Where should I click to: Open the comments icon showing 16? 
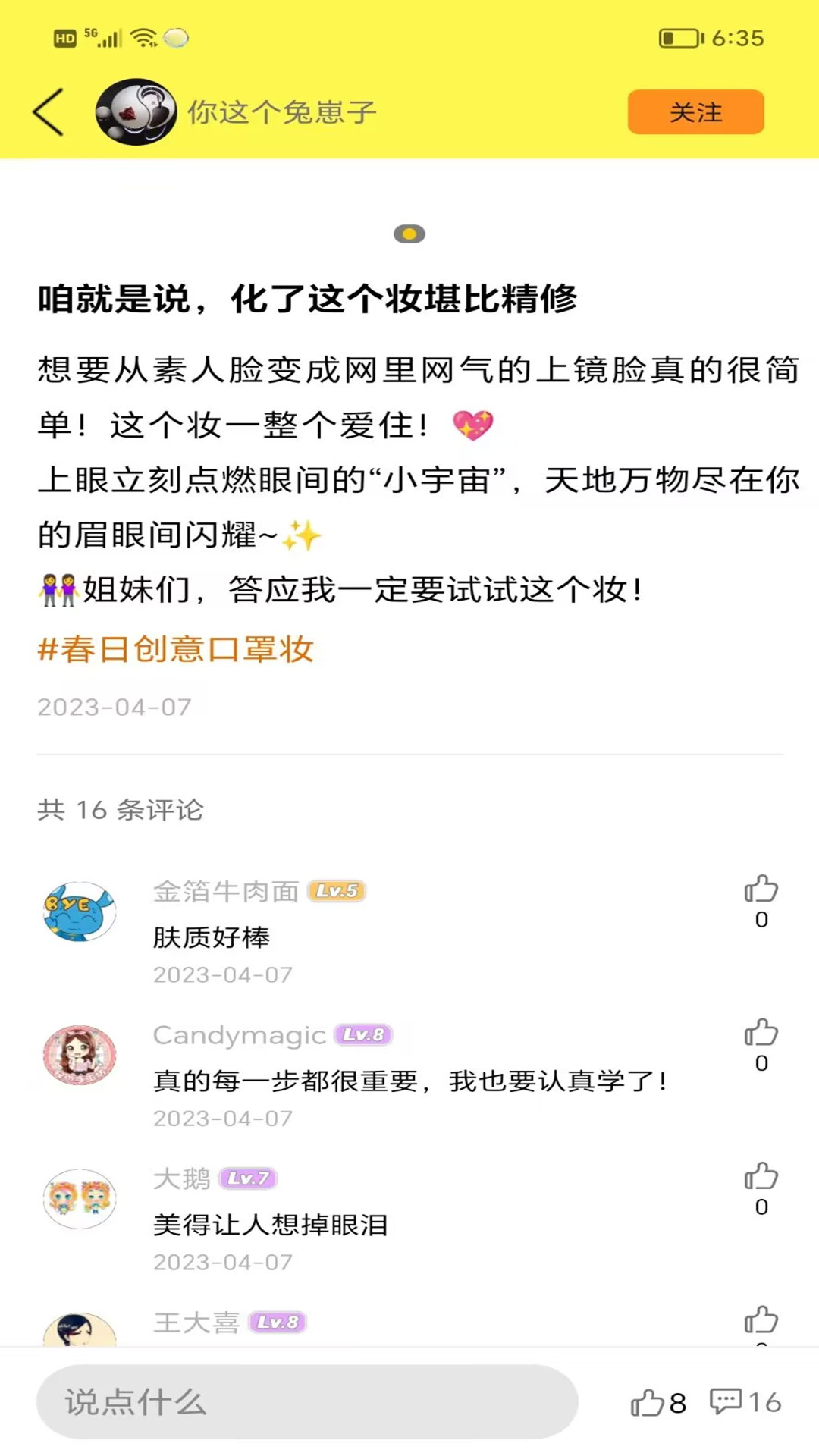[726, 1401]
